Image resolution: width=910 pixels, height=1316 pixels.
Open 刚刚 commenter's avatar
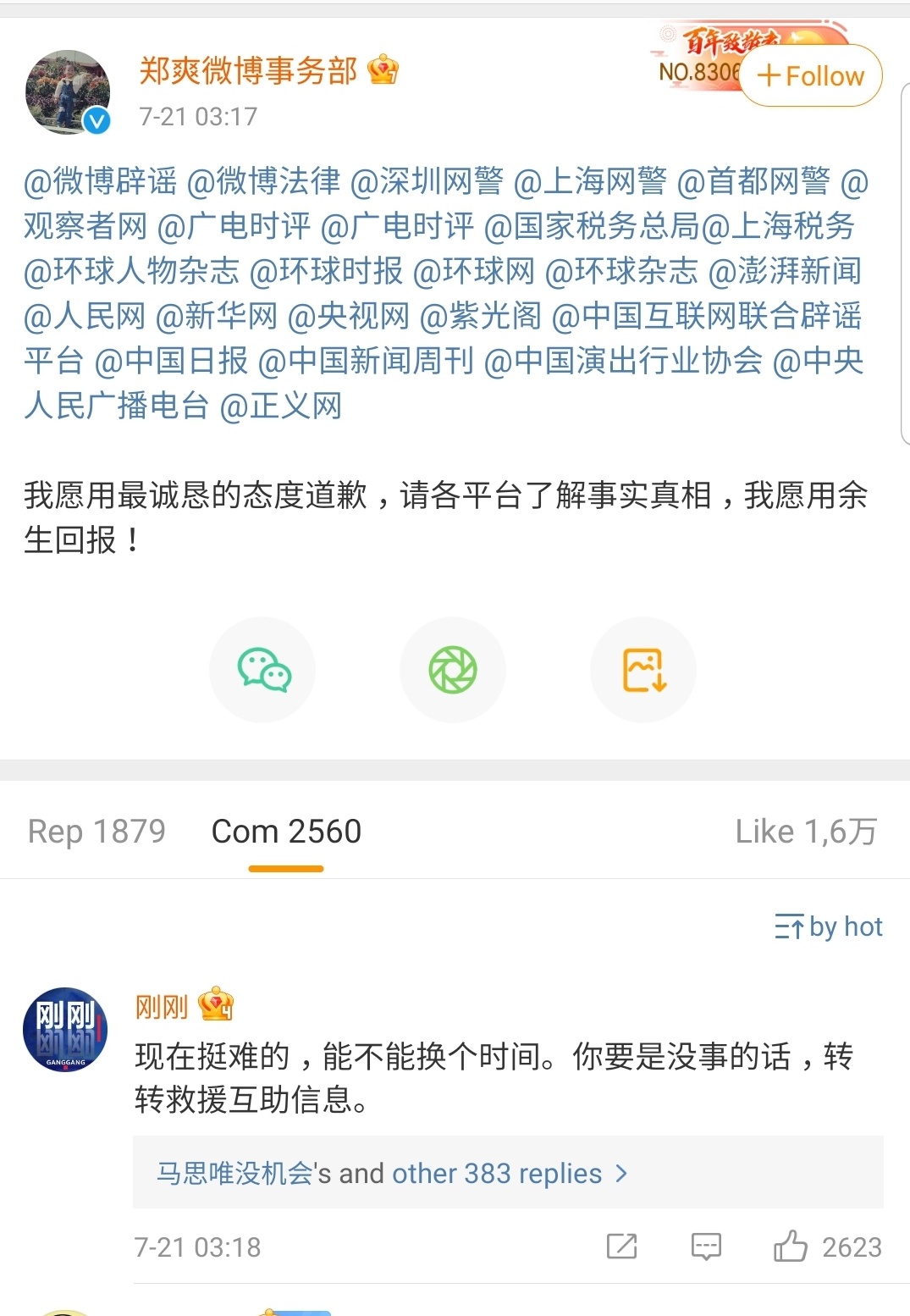pos(65,1030)
